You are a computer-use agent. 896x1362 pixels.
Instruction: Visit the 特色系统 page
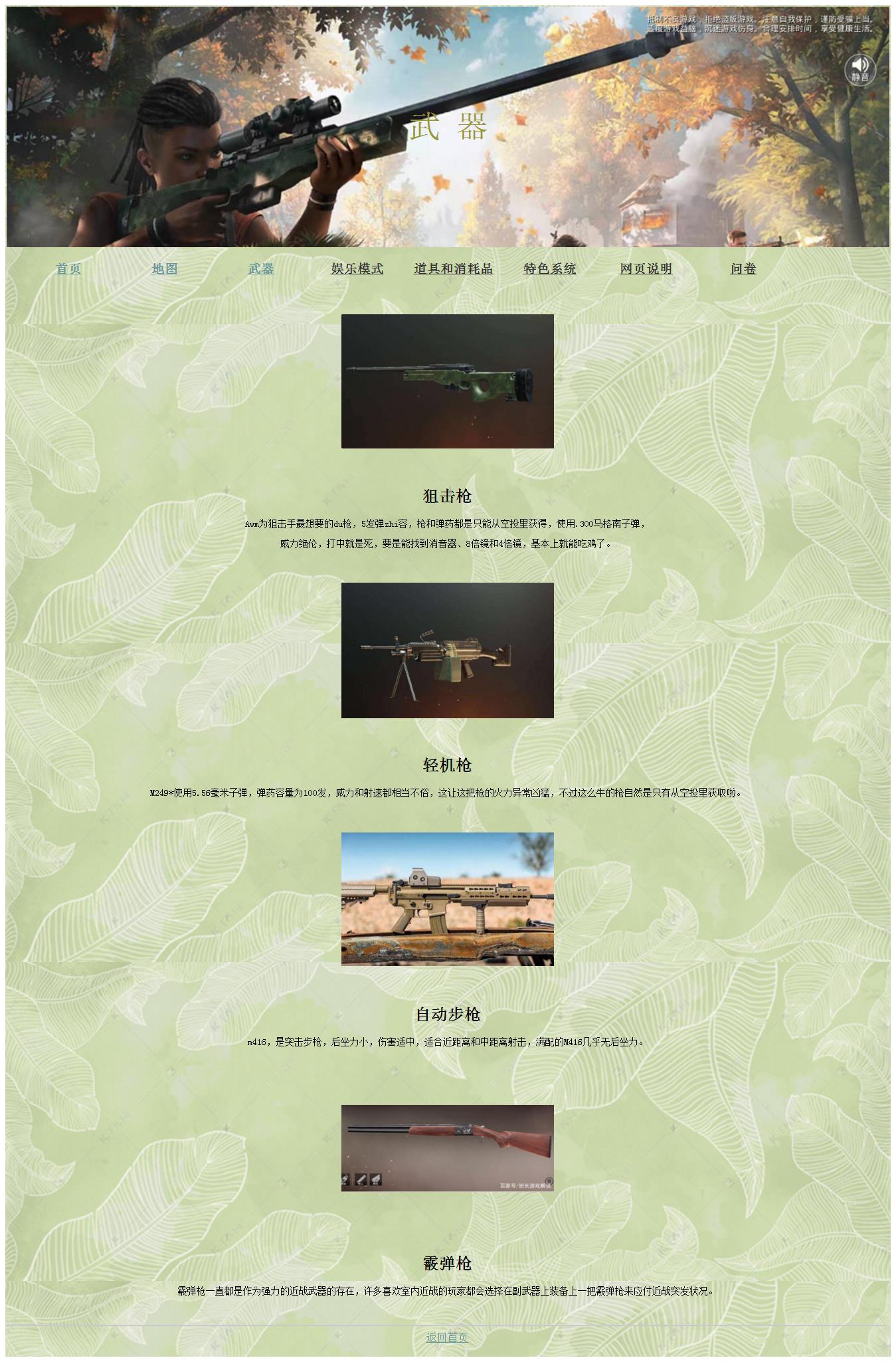(549, 268)
